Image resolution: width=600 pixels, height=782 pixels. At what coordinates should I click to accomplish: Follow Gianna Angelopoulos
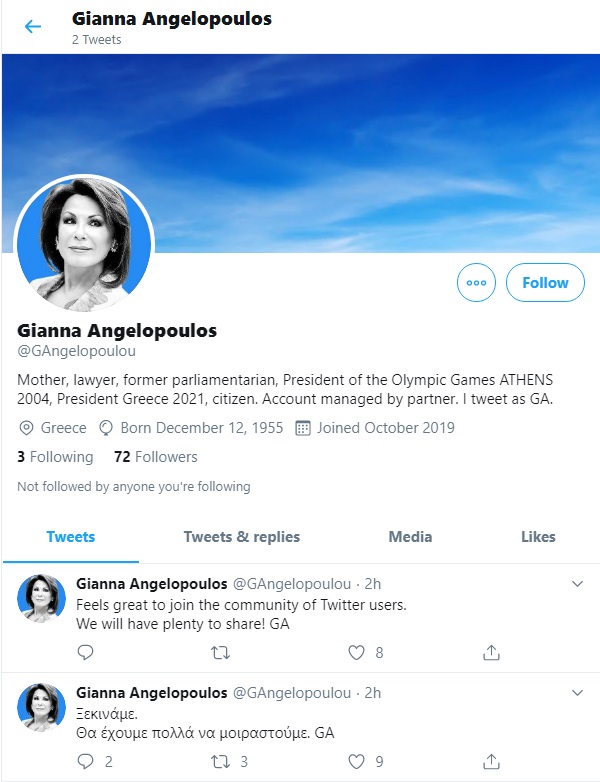pyautogui.click(x=545, y=283)
